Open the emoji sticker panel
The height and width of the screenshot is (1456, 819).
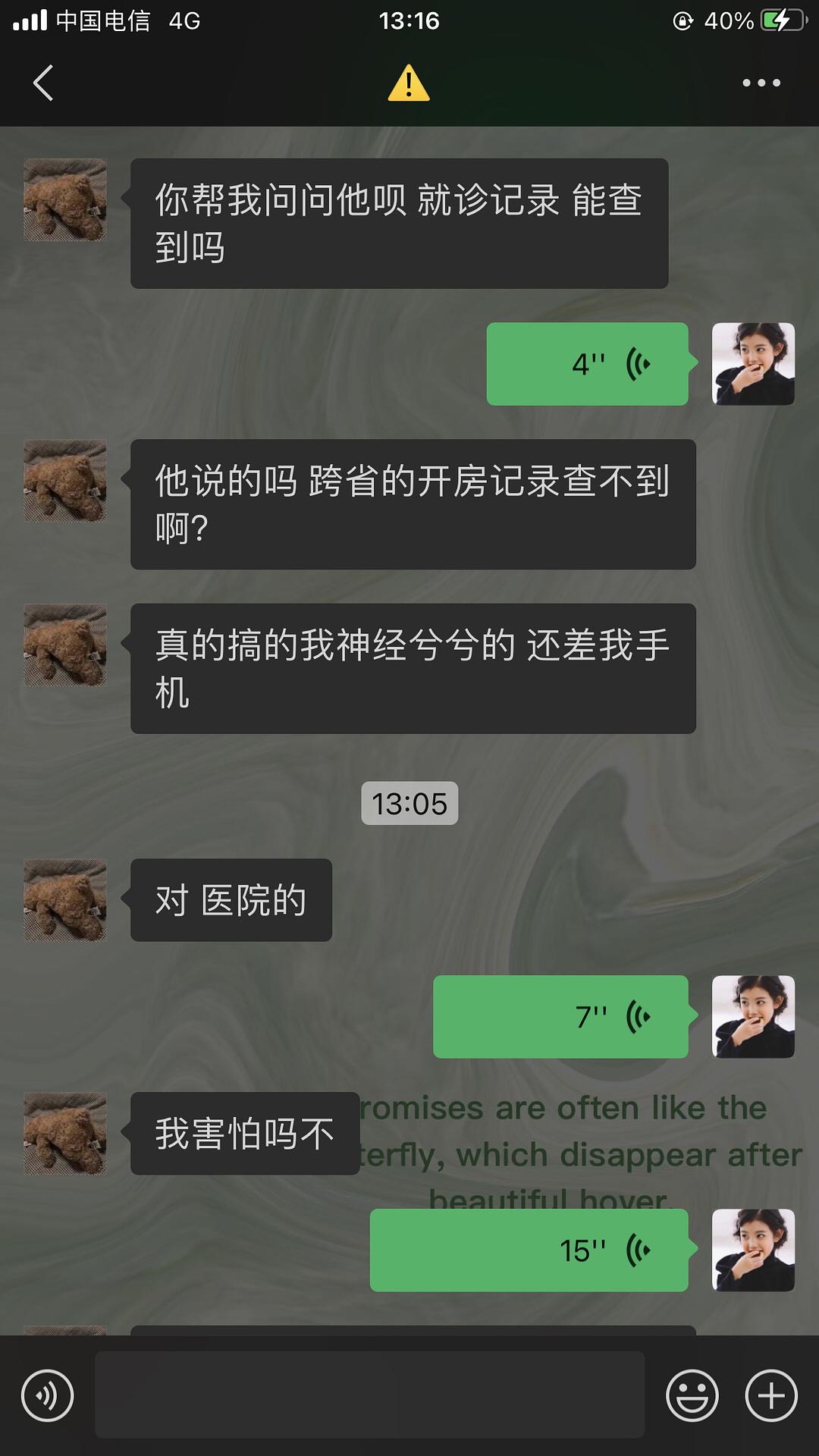pos(692,1395)
